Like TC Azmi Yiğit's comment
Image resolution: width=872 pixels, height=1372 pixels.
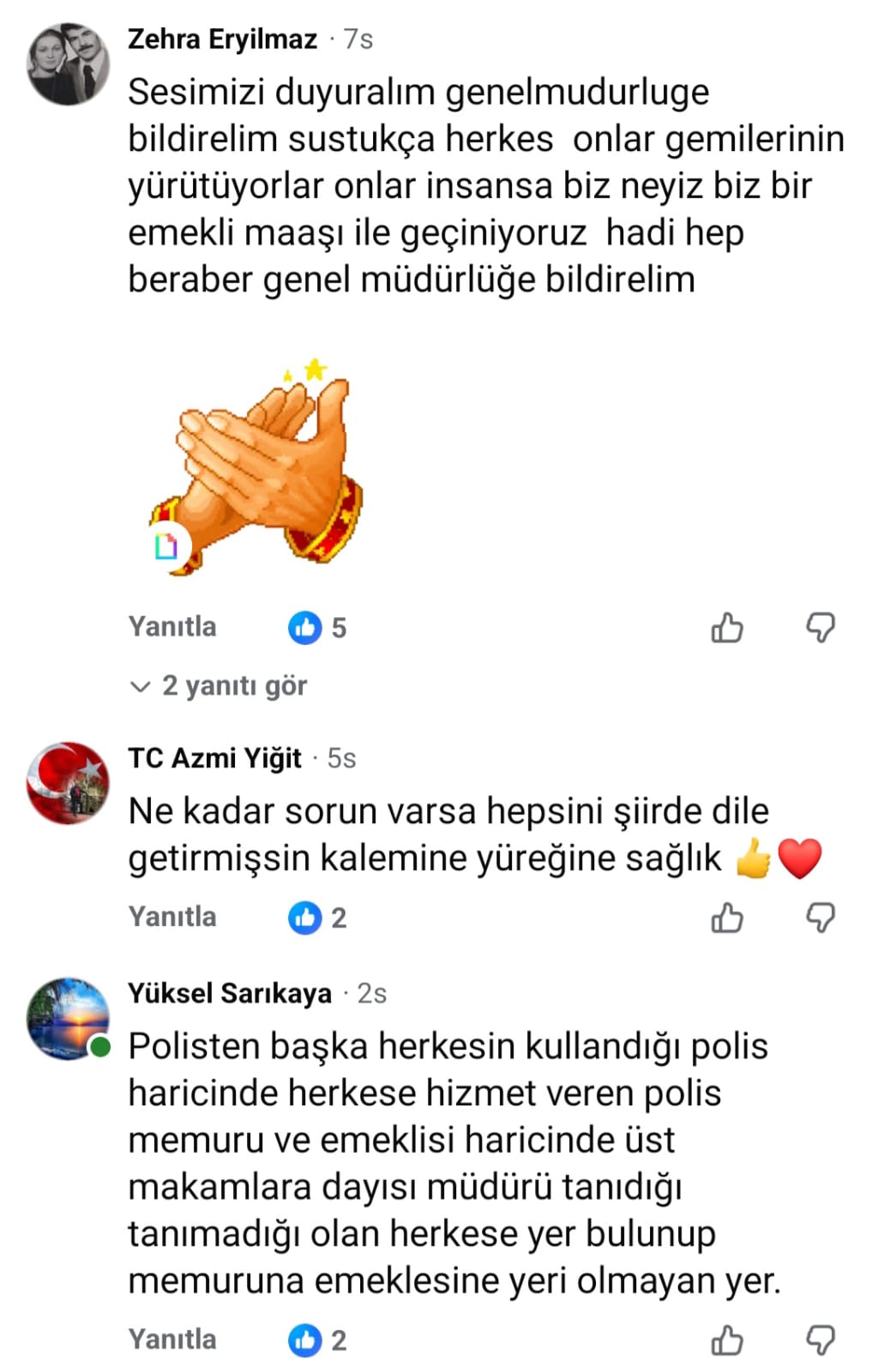click(x=727, y=918)
